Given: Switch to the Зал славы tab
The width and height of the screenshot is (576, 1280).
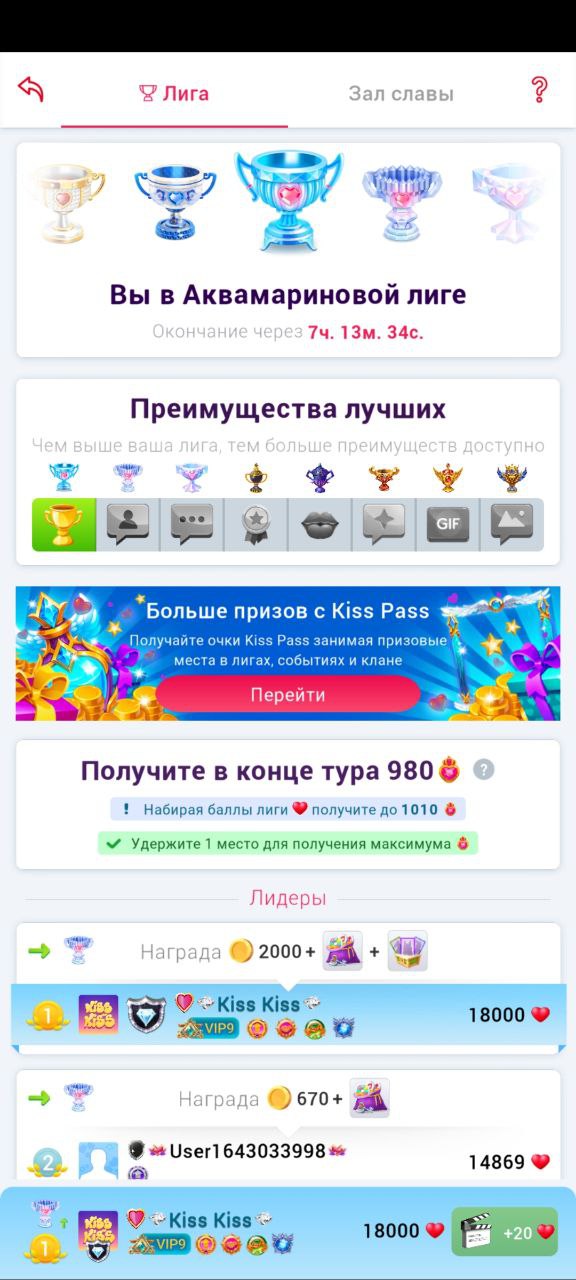Looking at the screenshot, I should pos(401,94).
